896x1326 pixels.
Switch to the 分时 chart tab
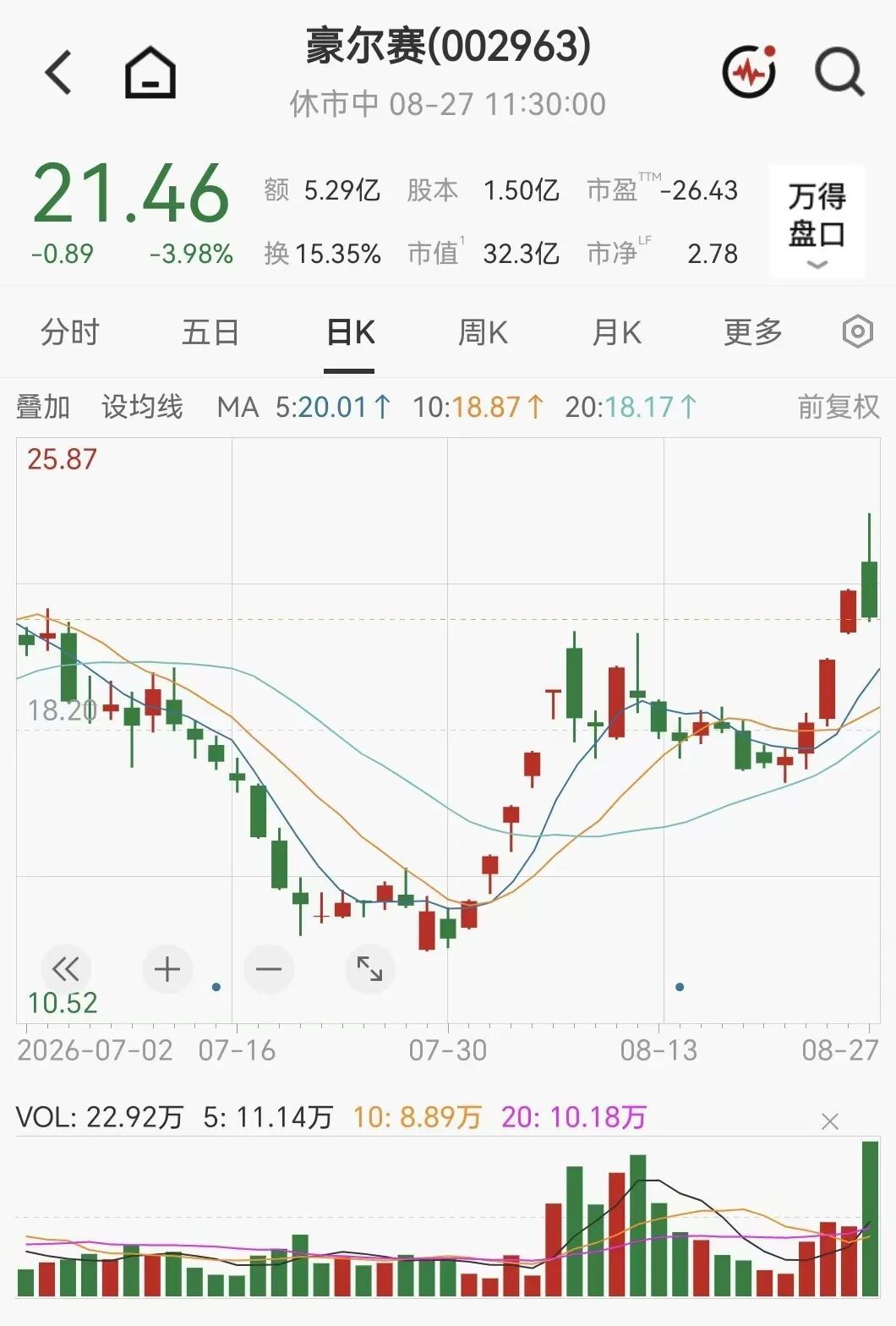coord(70,332)
